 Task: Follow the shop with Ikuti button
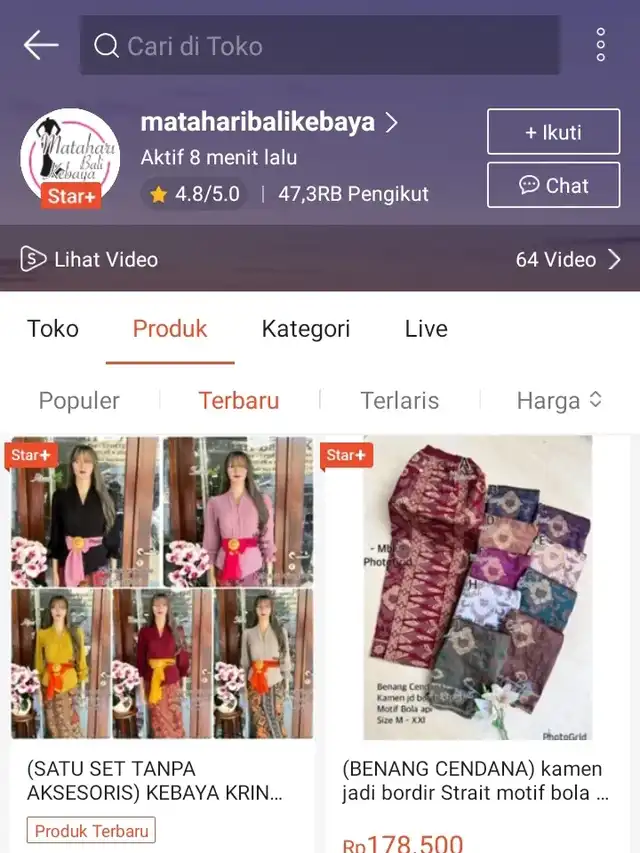pos(553,132)
